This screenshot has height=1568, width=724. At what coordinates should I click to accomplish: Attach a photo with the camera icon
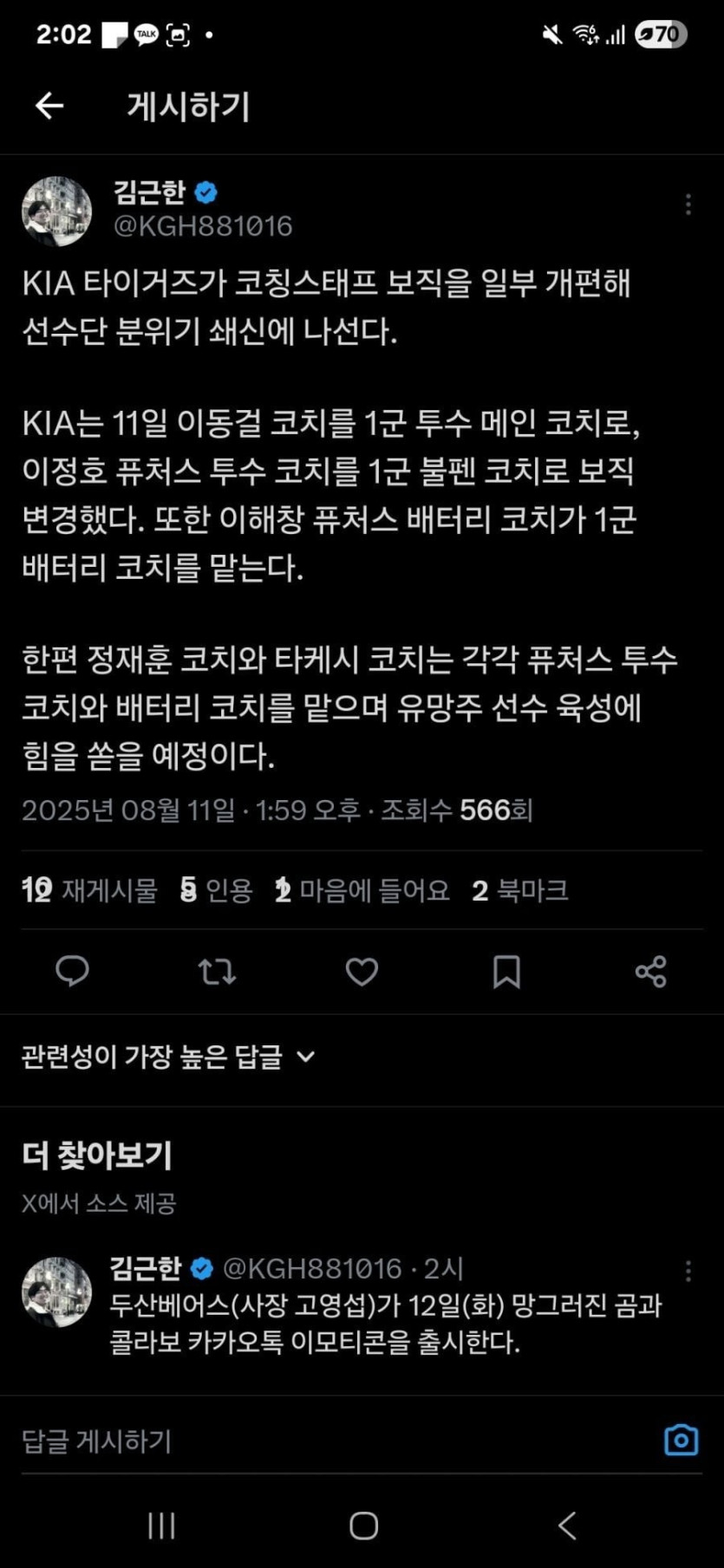(x=681, y=1440)
